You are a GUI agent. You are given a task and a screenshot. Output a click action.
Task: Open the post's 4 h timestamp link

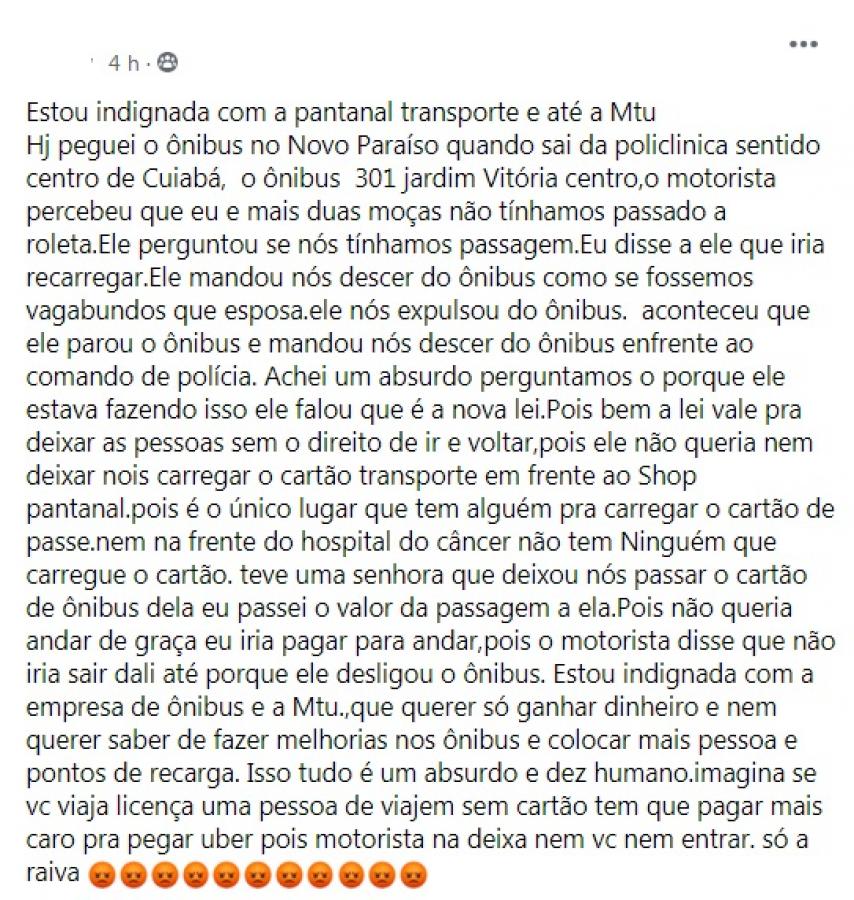point(122,63)
